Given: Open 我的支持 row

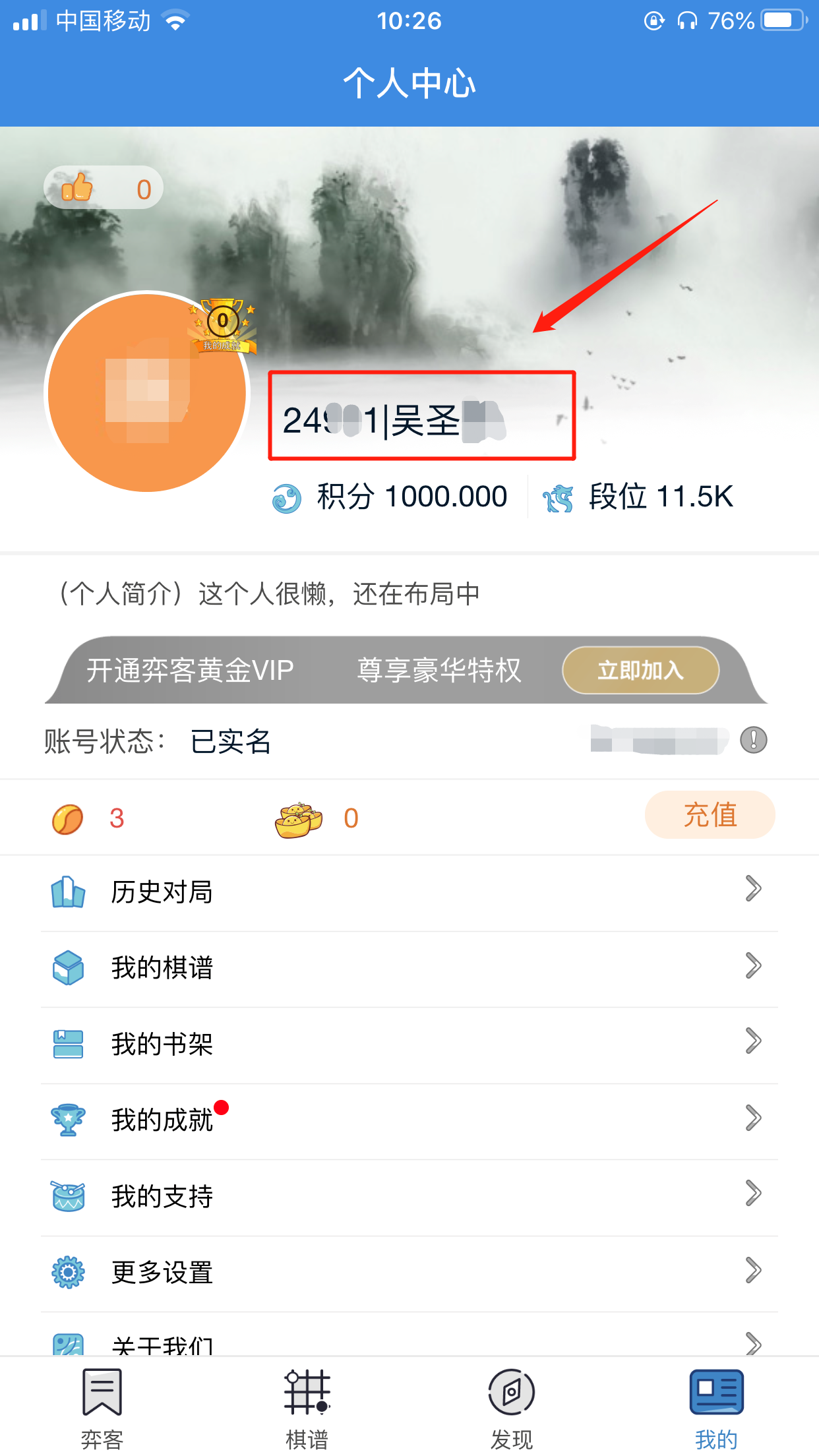Looking at the screenshot, I should point(409,1196).
